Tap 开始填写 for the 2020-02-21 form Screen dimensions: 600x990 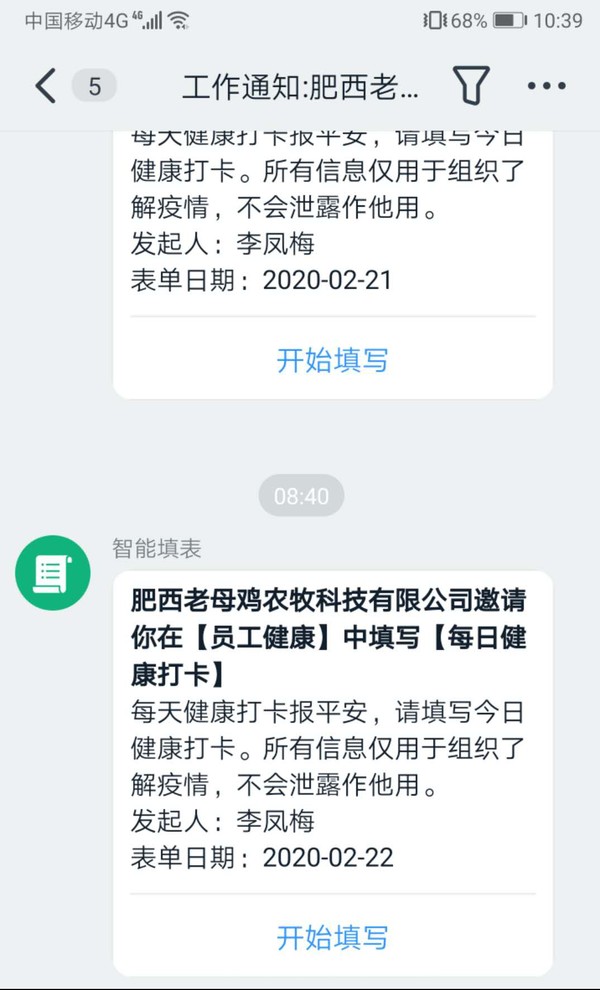[332, 361]
